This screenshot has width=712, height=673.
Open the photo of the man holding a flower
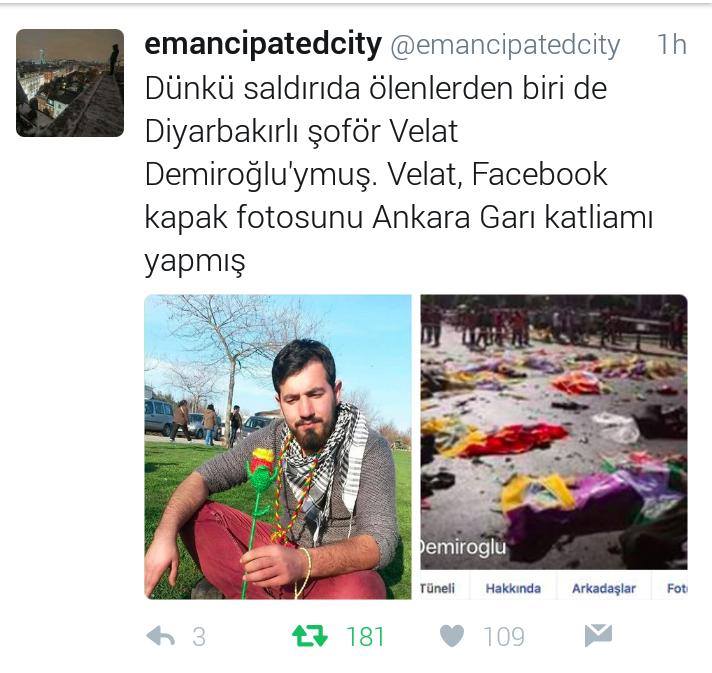click(278, 446)
